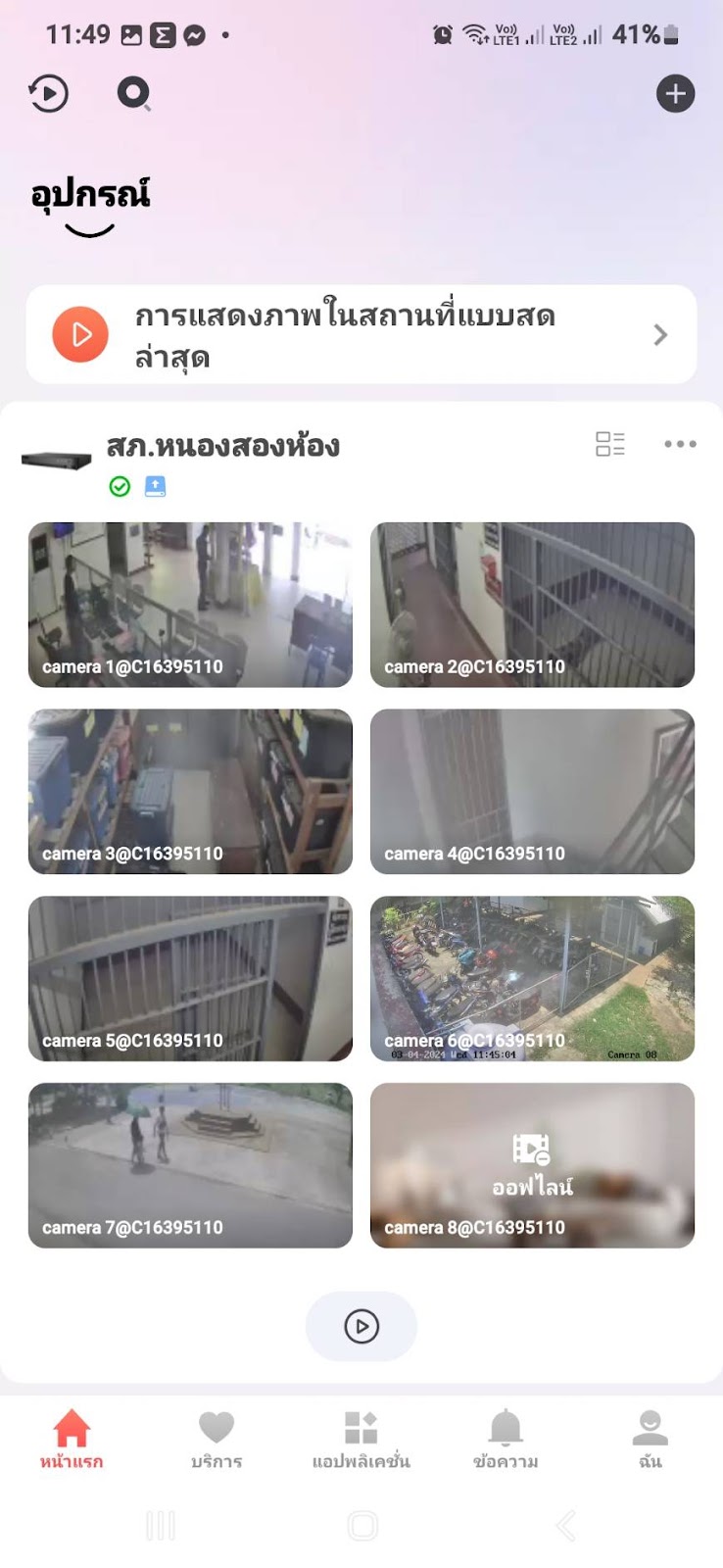Open the three-dot menu for สภ.หนองสองห้อง

coord(680,444)
